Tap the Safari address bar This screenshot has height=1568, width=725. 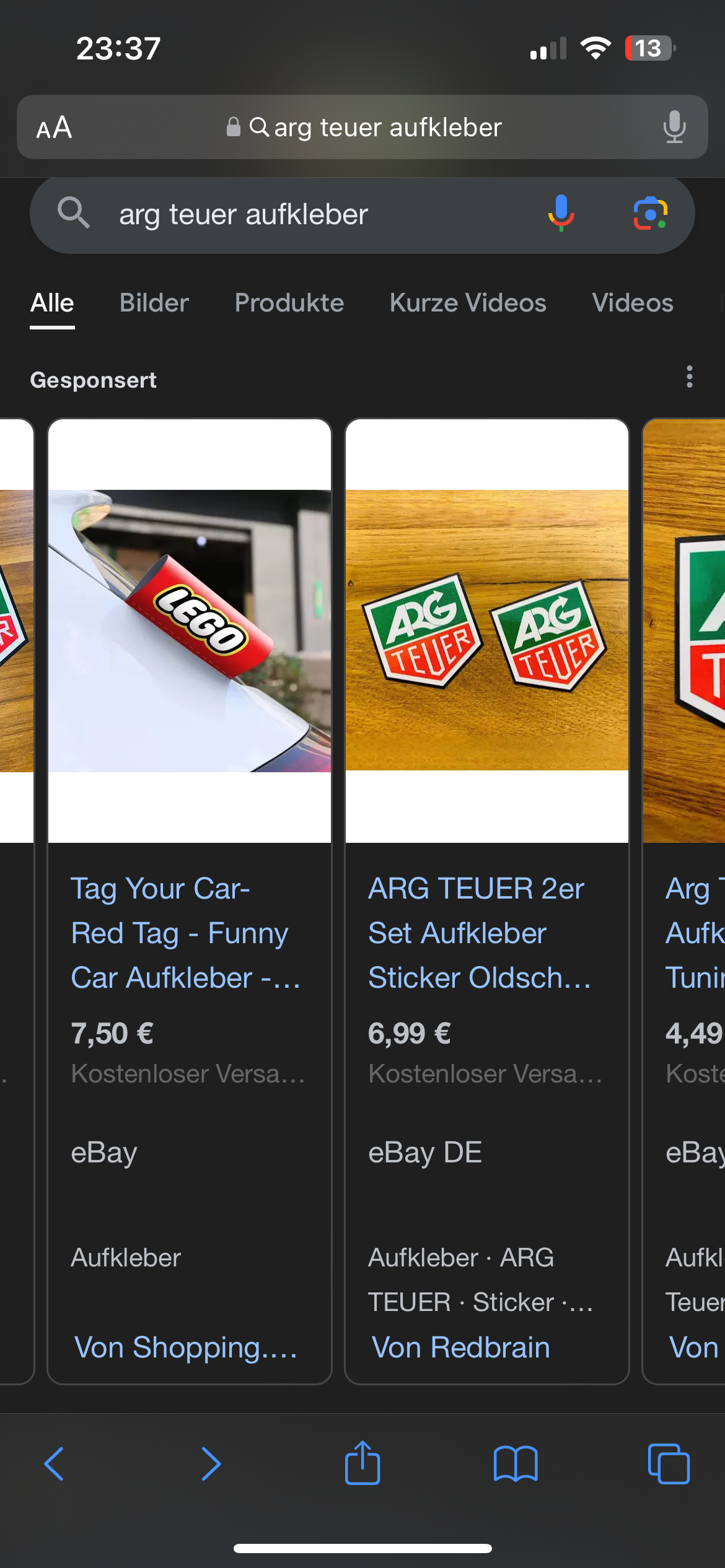372,128
